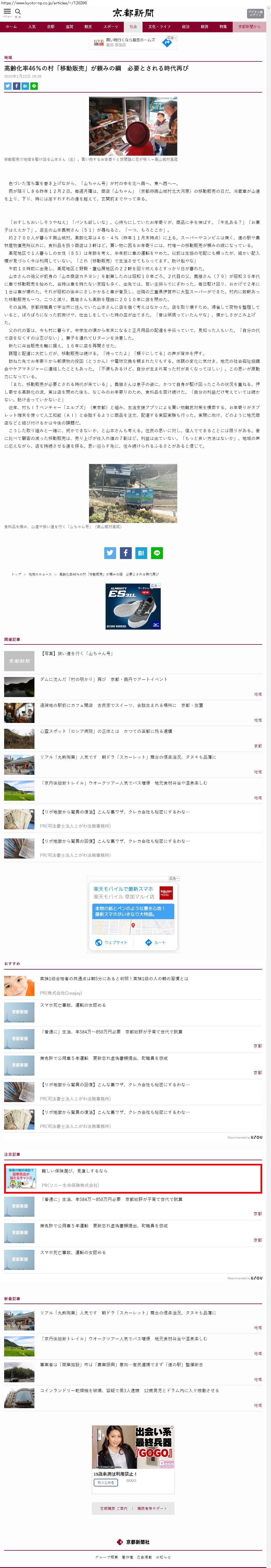This screenshot has width=271, height=1568.
Task: Open the search icon in header
Action: click(x=18, y=12)
